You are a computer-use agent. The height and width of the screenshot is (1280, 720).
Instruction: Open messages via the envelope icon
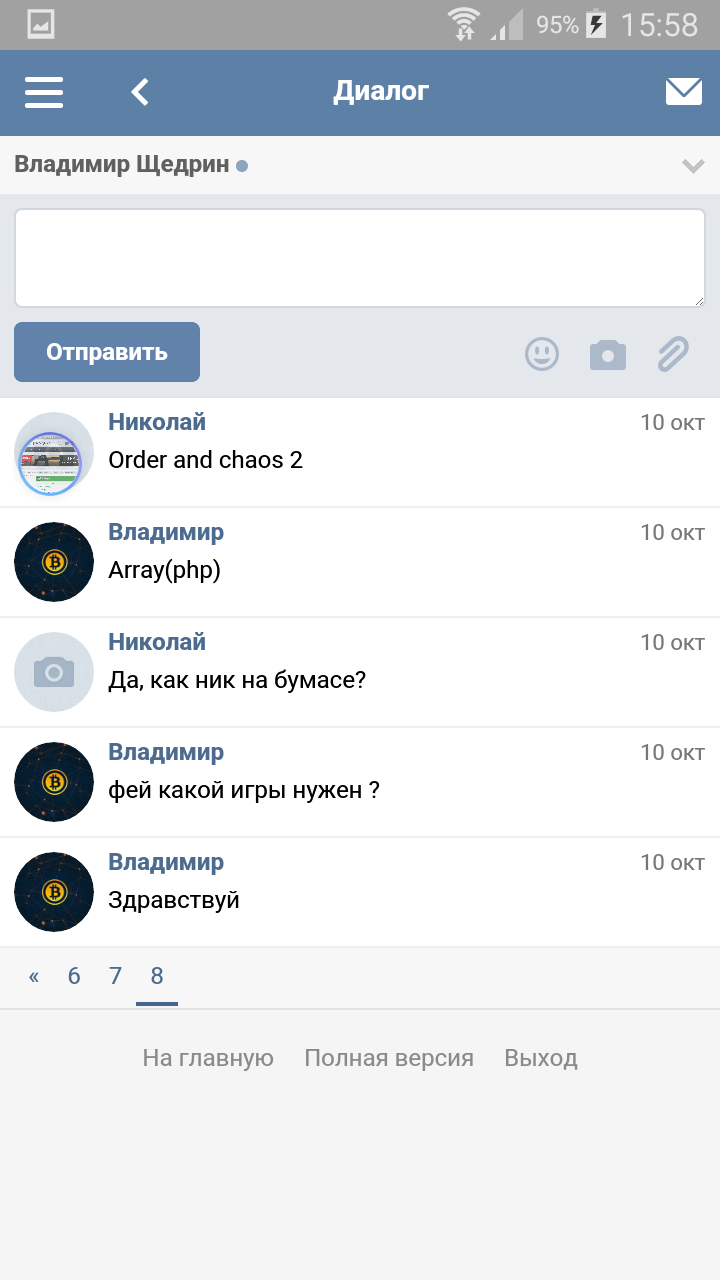coord(684,92)
